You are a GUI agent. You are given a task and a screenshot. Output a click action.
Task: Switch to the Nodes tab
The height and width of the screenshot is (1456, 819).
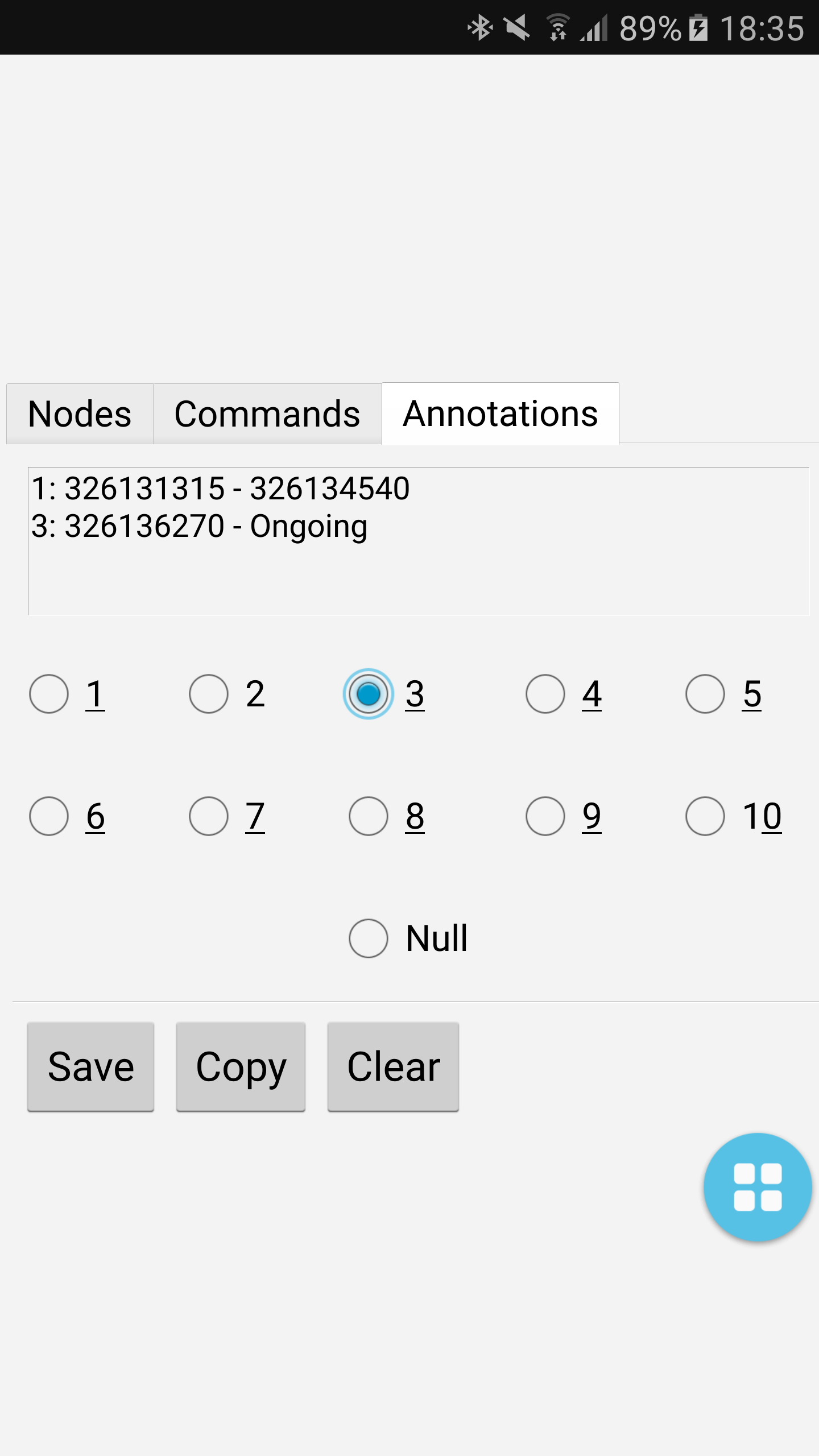pos(80,413)
